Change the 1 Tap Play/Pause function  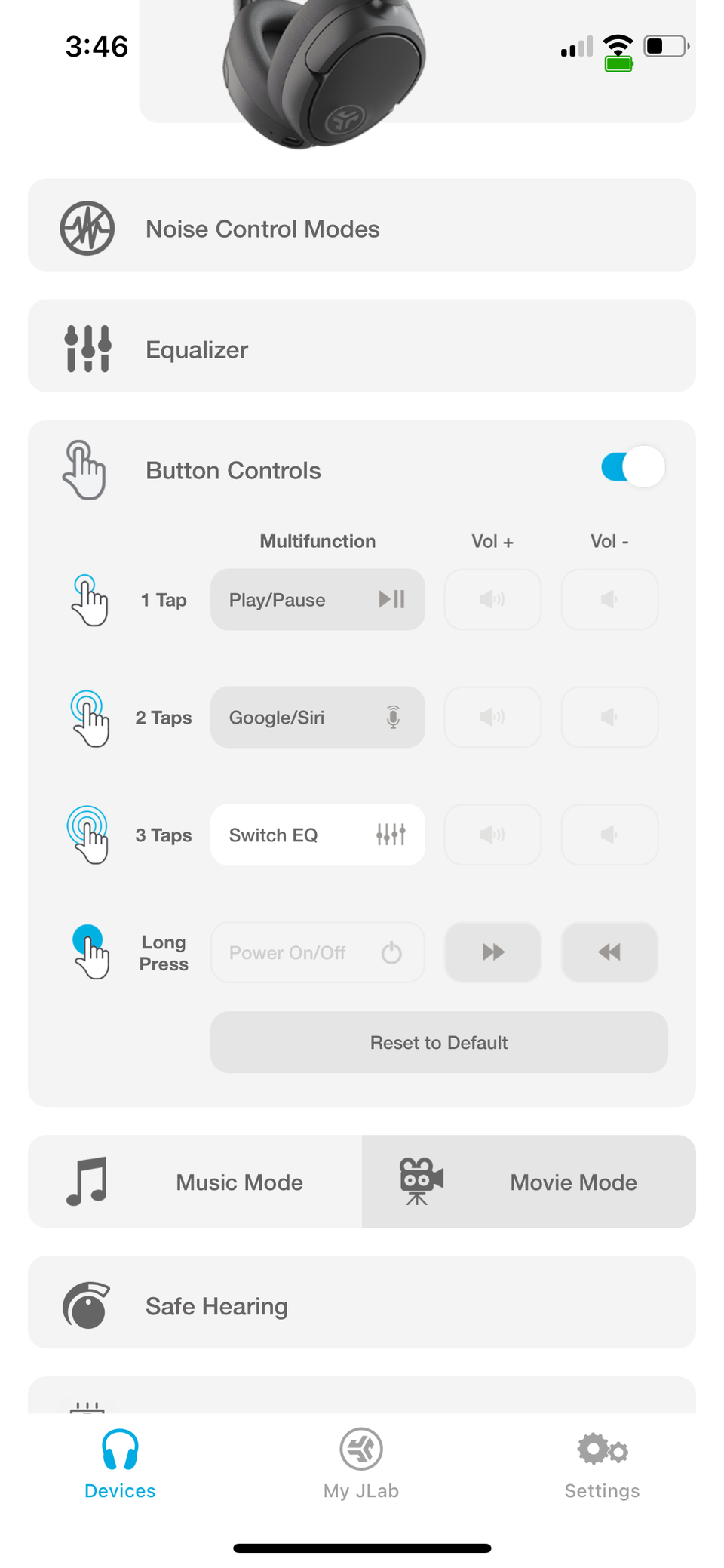(317, 600)
